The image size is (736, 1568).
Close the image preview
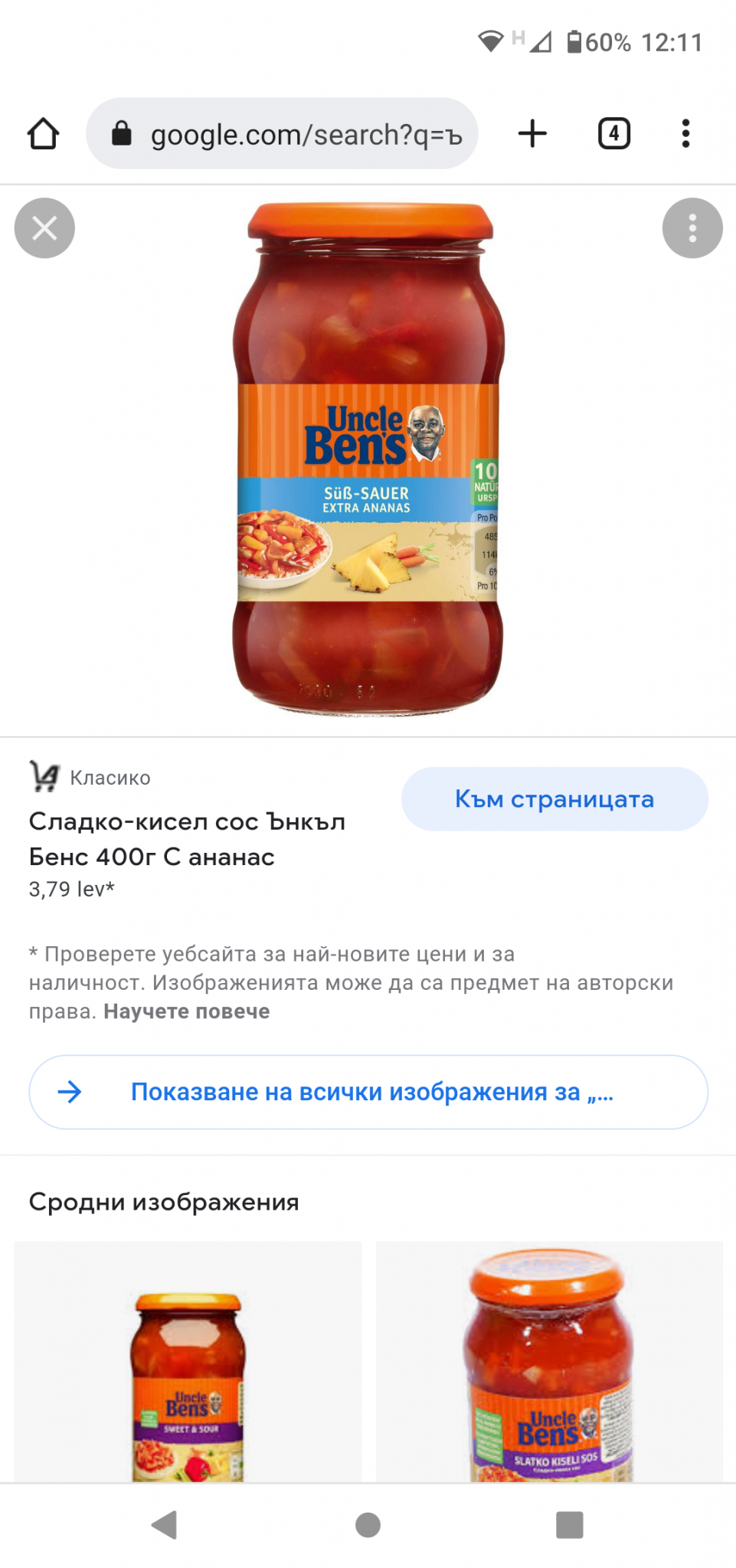44,228
